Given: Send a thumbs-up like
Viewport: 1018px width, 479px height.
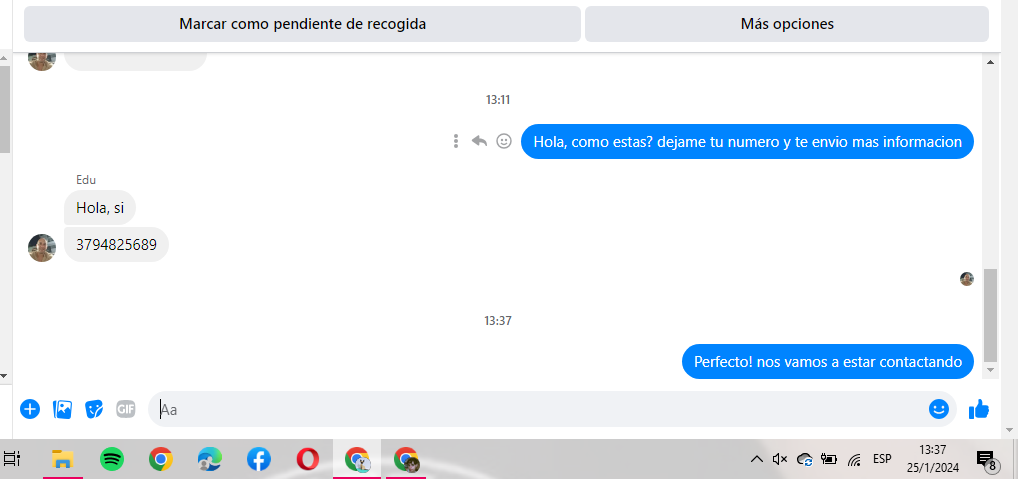Looking at the screenshot, I should pos(979,409).
